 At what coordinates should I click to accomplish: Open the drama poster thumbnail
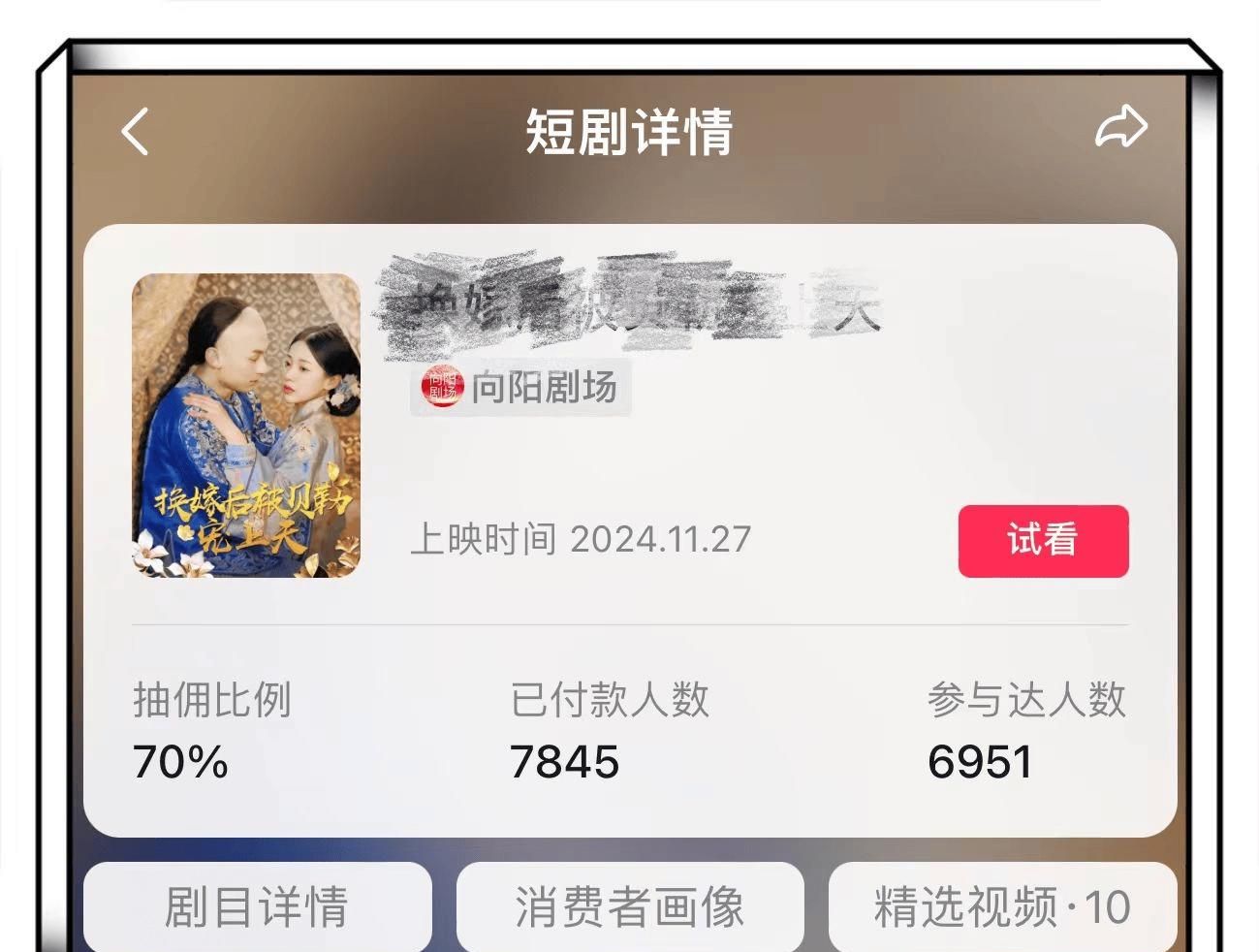coord(246,425)
